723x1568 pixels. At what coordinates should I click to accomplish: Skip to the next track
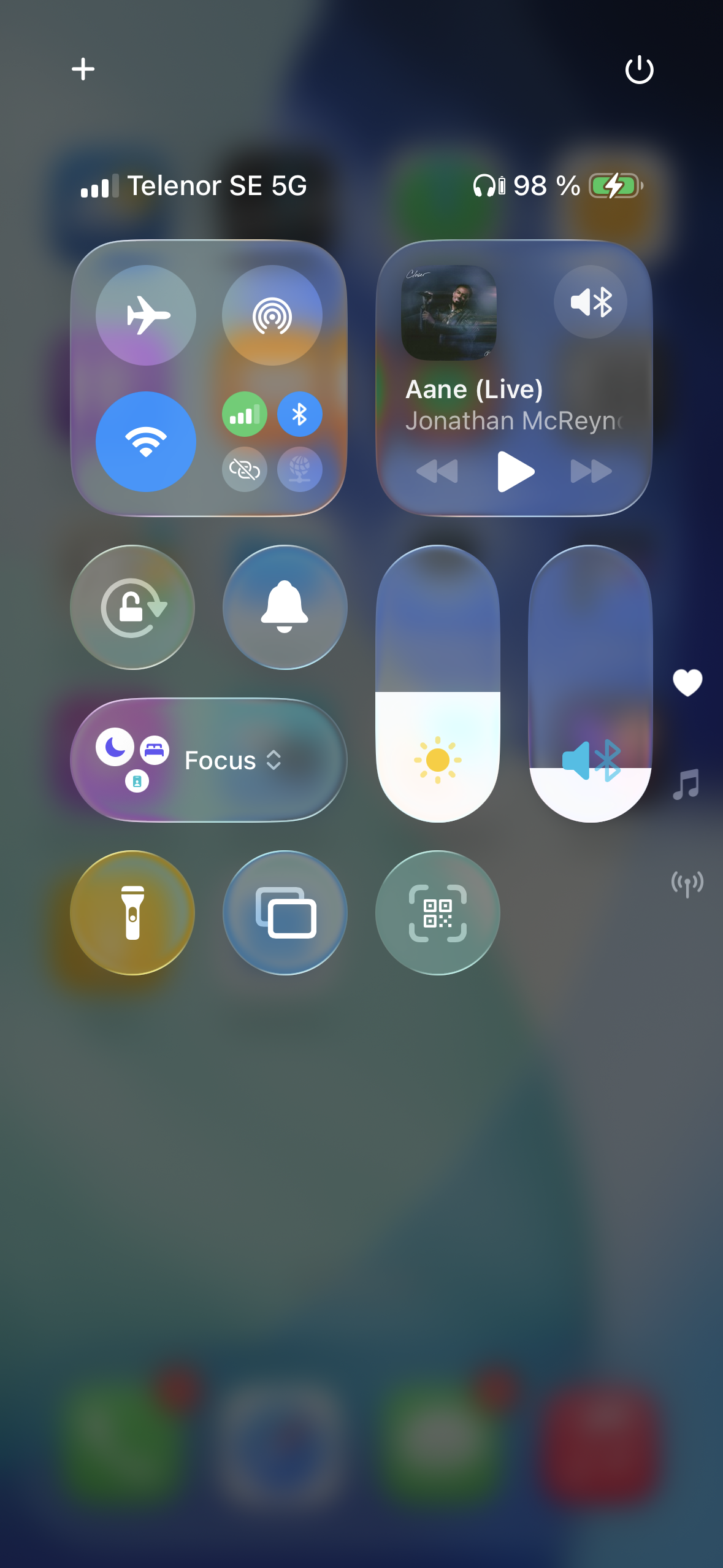(x=591, y=471)
